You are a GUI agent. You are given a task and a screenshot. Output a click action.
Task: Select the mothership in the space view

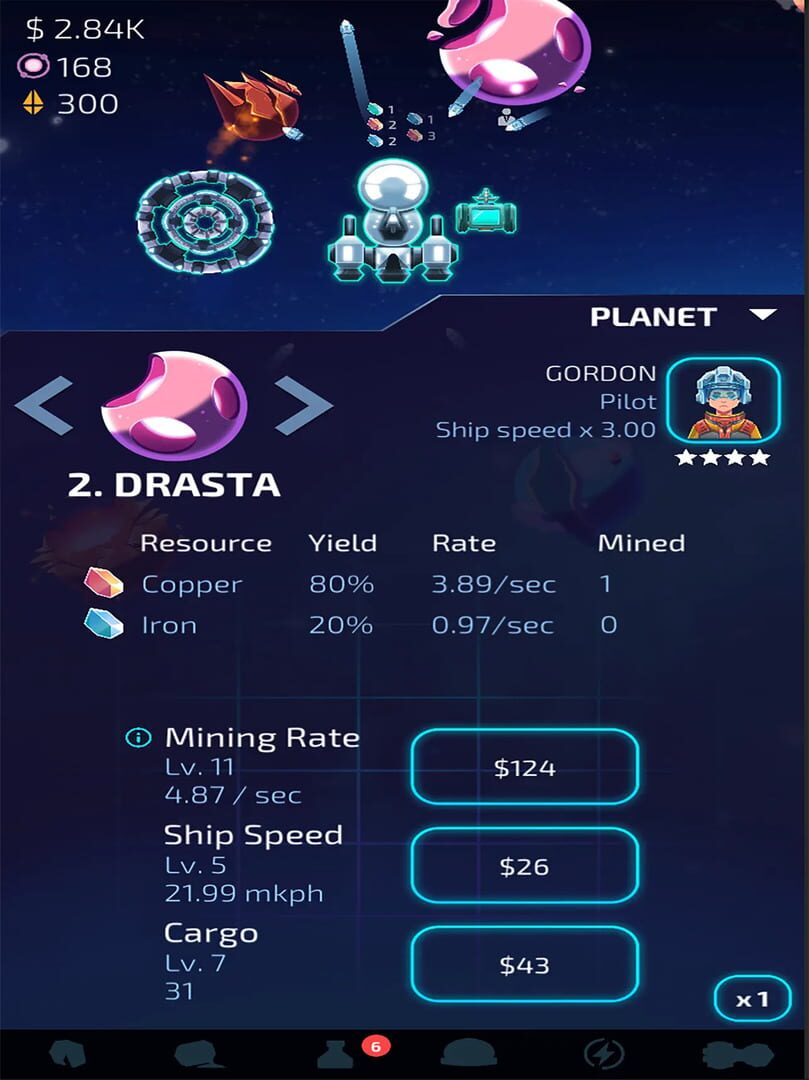click(393, 221)
